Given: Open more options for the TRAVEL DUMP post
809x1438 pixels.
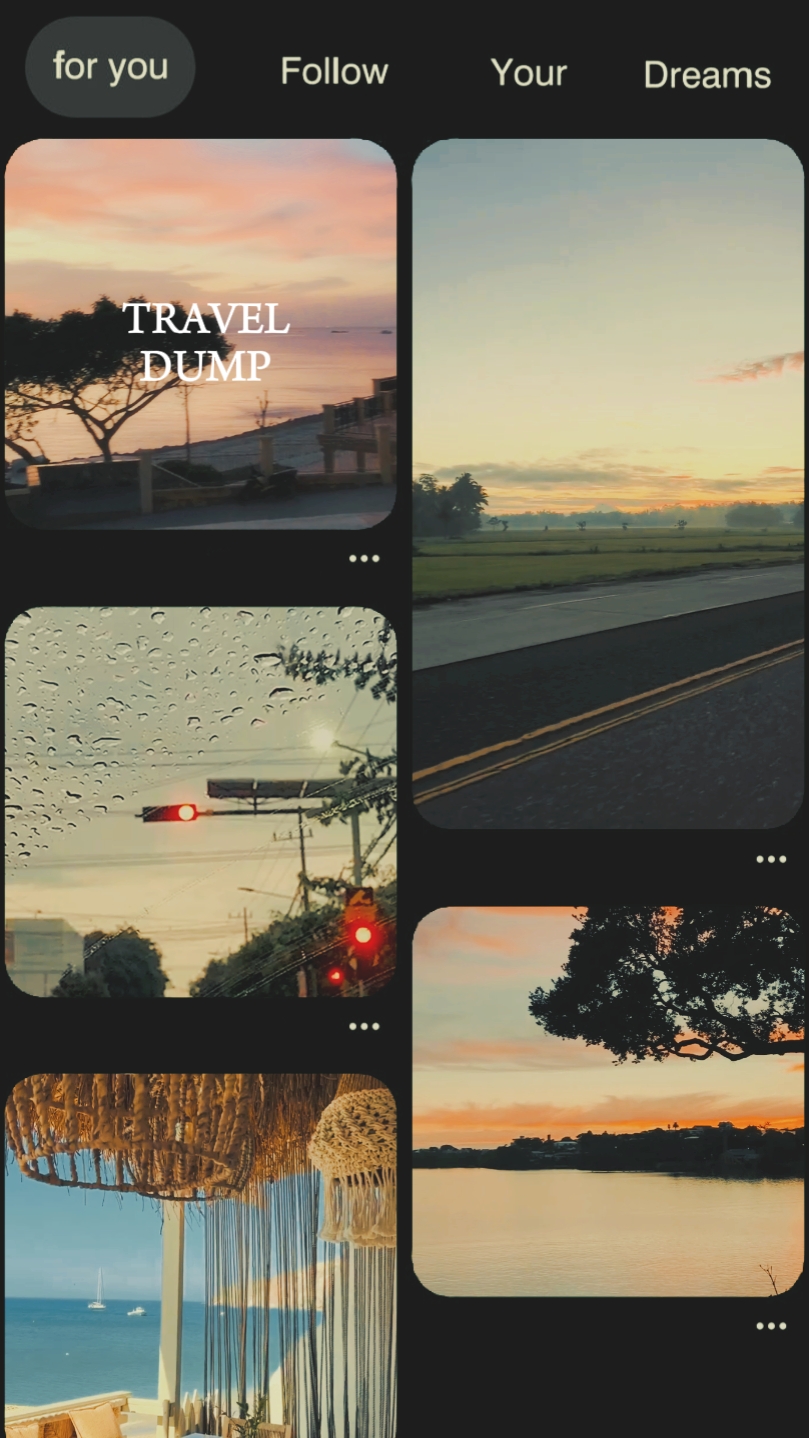Looking at the screenshot, I should point(363,557).
